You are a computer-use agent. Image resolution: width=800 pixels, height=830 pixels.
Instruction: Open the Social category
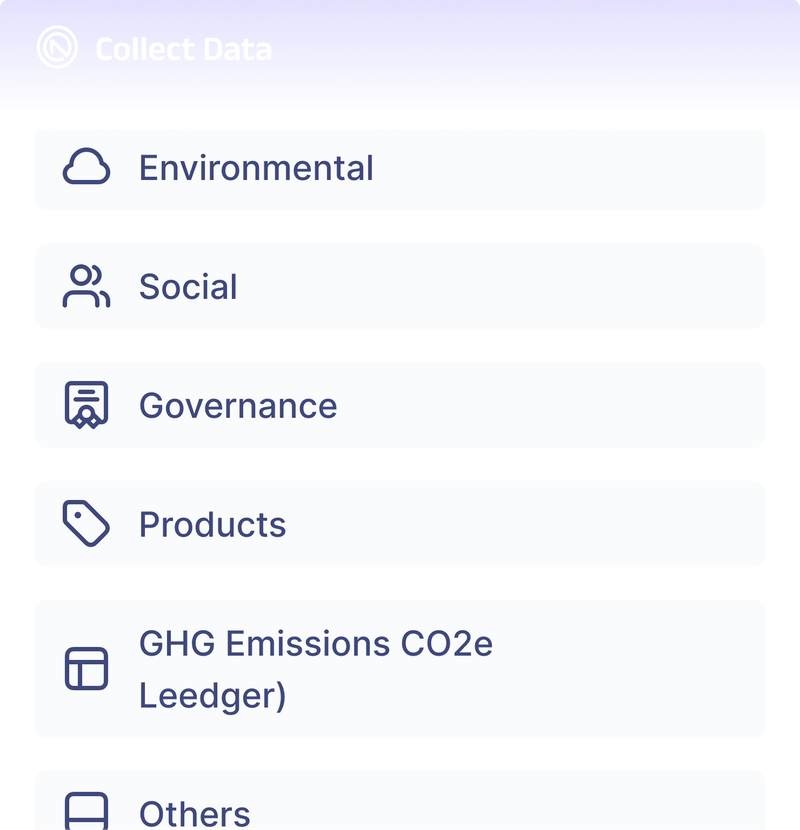400,286
